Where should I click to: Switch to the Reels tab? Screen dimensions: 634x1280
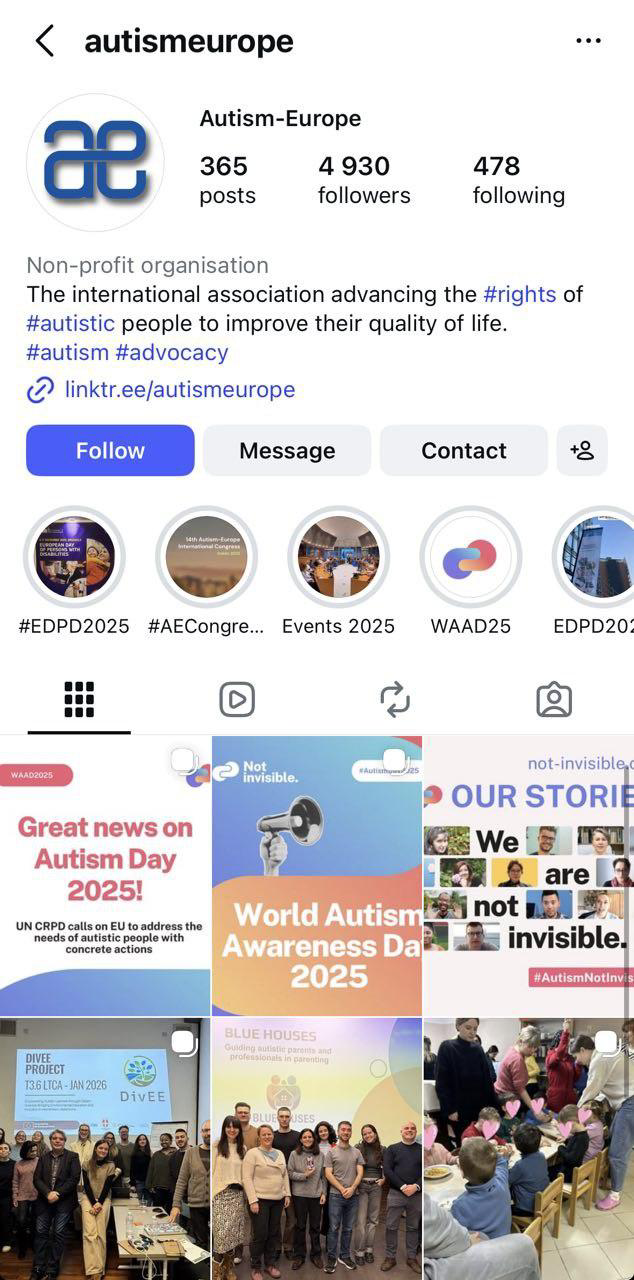(237, 700)
